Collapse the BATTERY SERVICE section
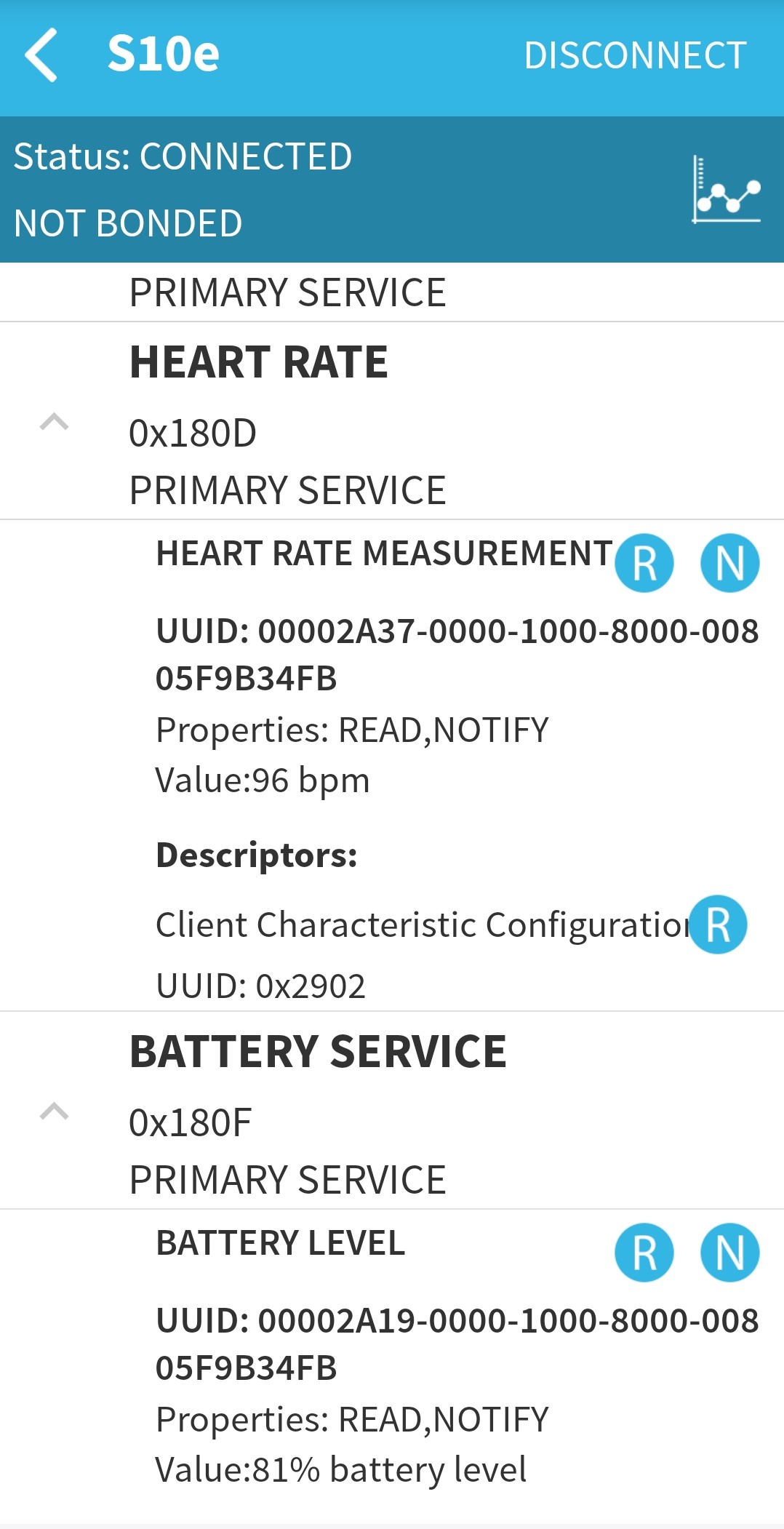The width and height of the screenshot is (784, 1529). pos(55,1111)
